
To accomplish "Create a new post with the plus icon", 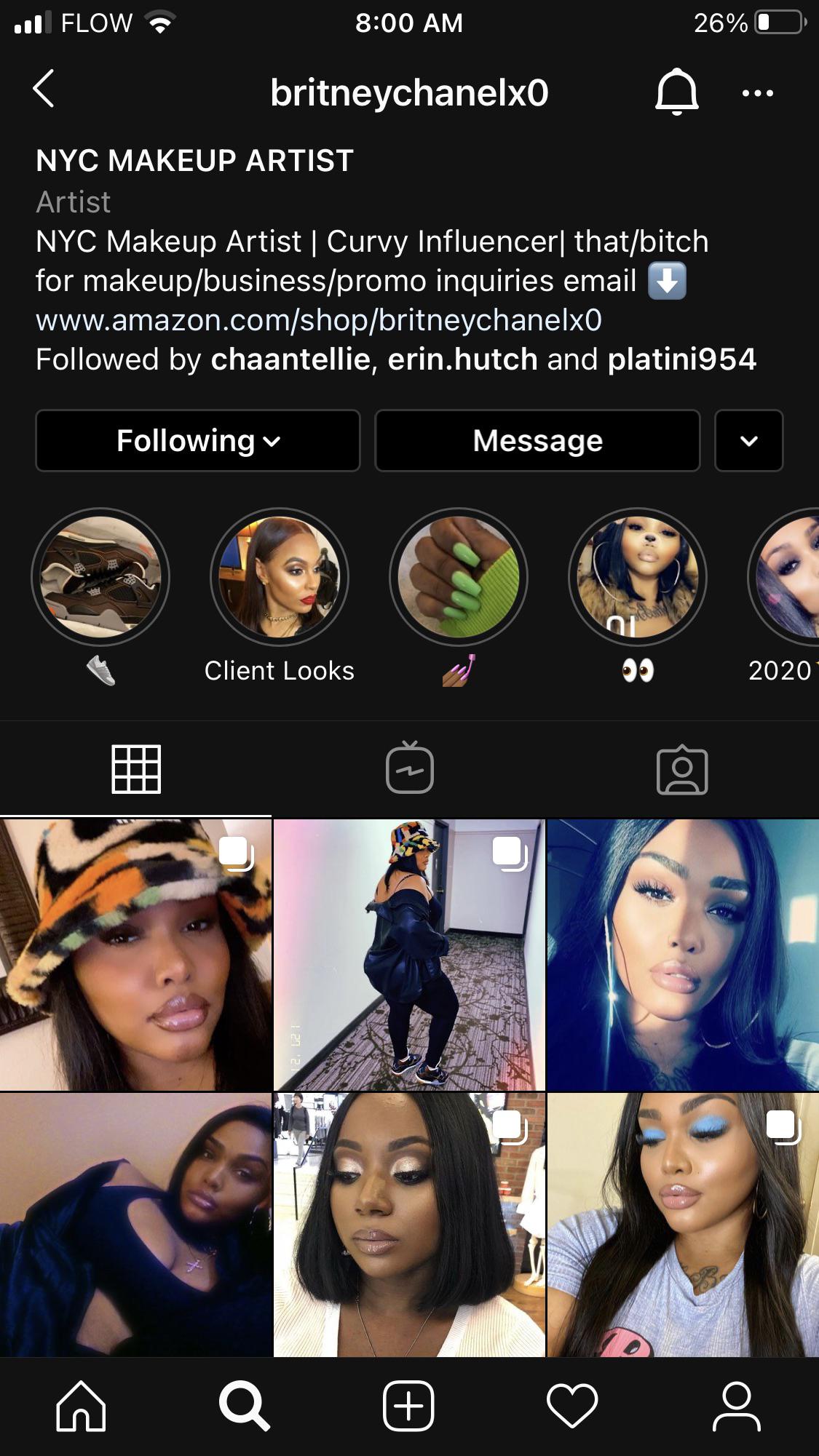I will (x=408, y=1406).
